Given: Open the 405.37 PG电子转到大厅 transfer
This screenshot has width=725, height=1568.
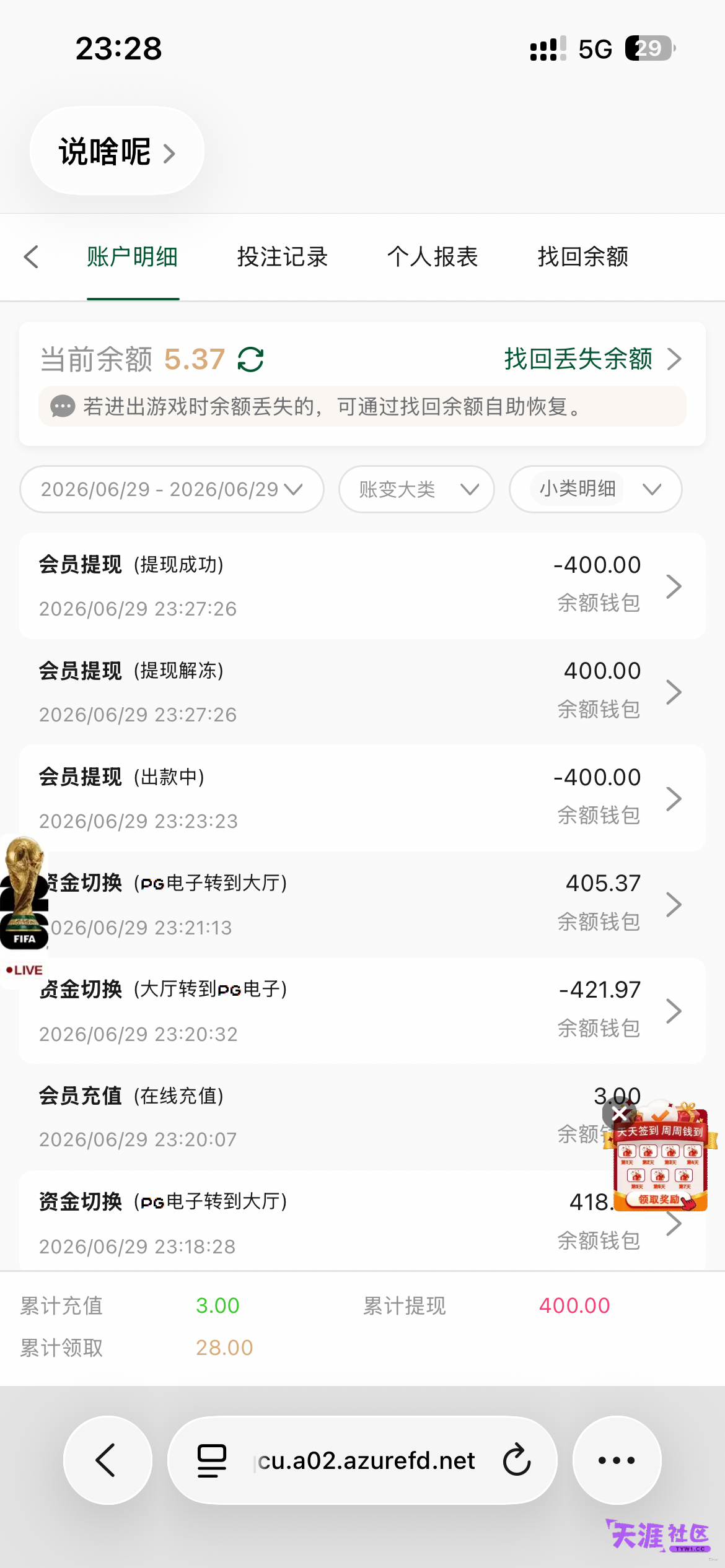Looking at the screenshot, I should 362,905.
